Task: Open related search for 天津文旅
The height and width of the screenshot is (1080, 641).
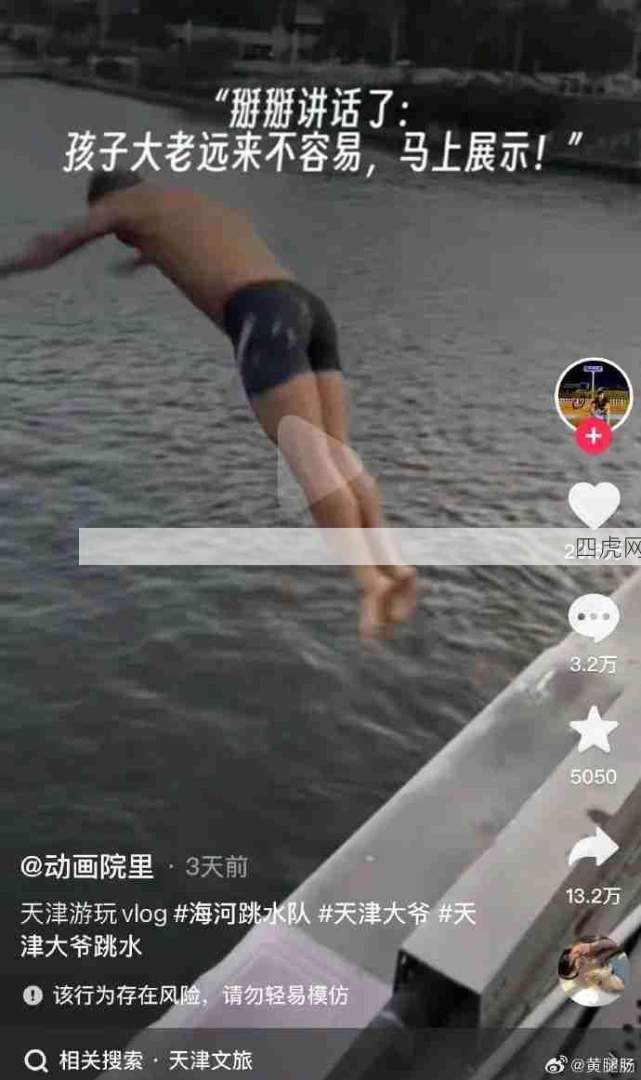Action: point(210,1060)
